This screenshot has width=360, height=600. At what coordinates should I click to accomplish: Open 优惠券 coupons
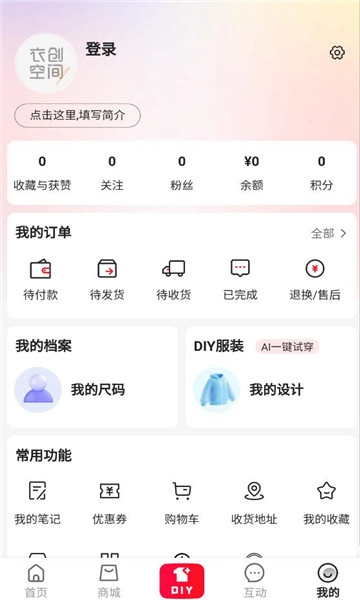[x=109, y=503]
